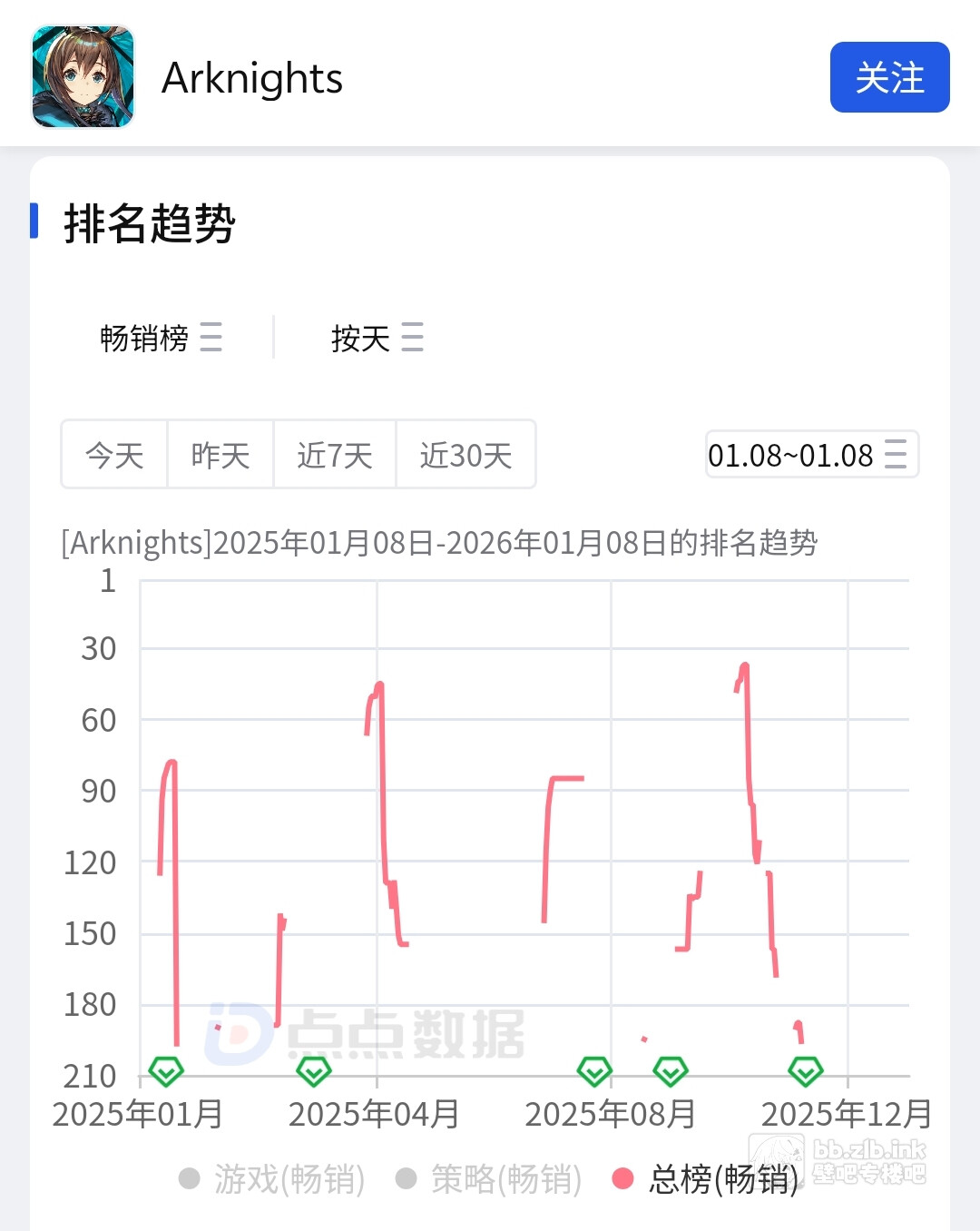Tap the version marker at 2025年01月

pos(166,1071)
